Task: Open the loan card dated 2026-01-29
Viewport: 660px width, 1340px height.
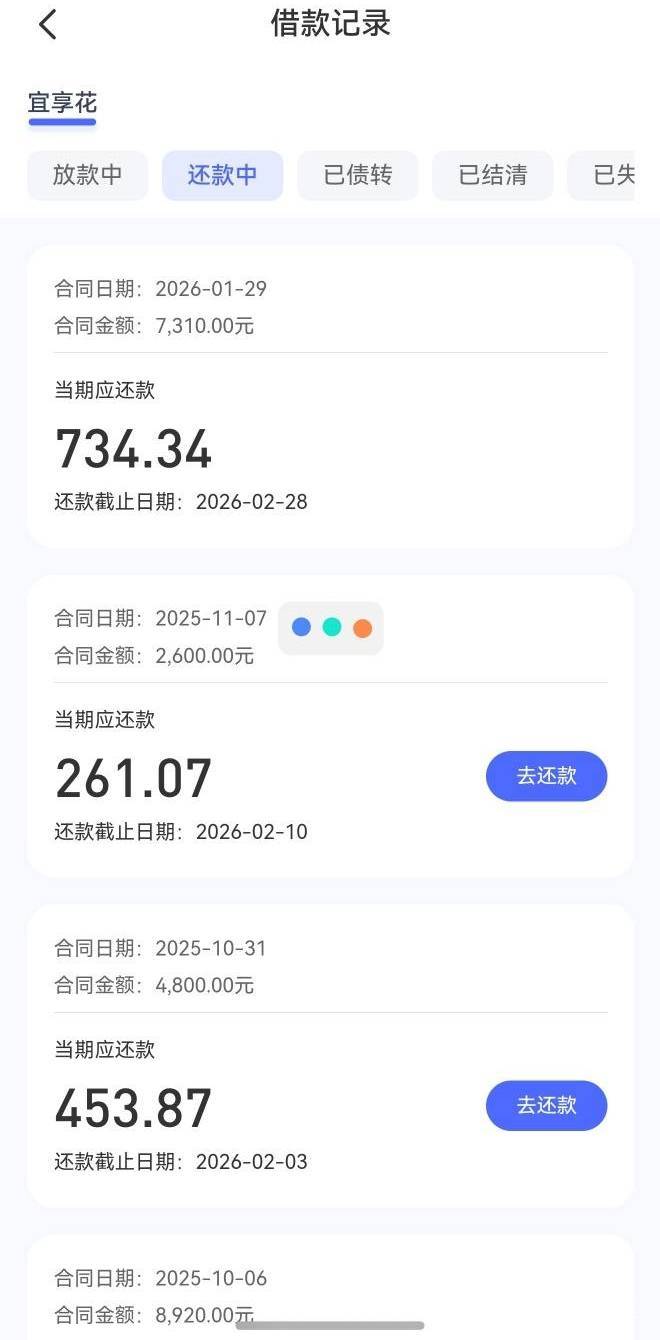Action: point(330,397)
